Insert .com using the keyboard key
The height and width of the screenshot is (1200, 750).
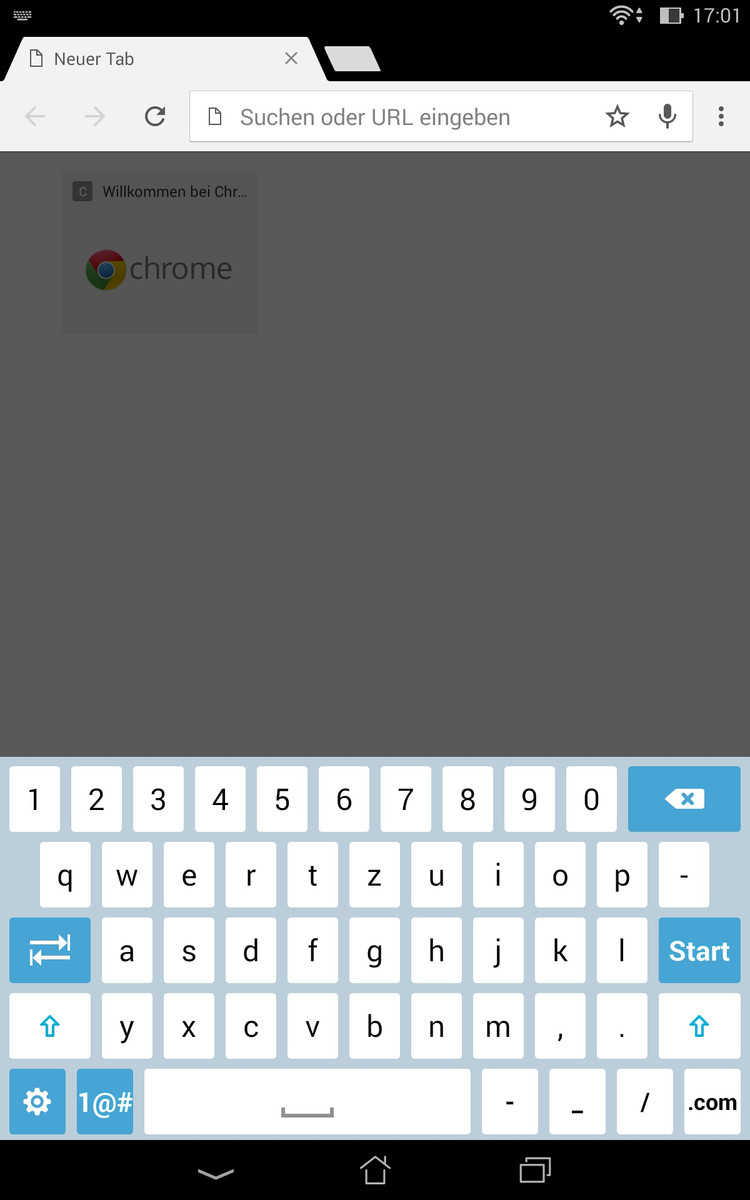[712, 1102]
